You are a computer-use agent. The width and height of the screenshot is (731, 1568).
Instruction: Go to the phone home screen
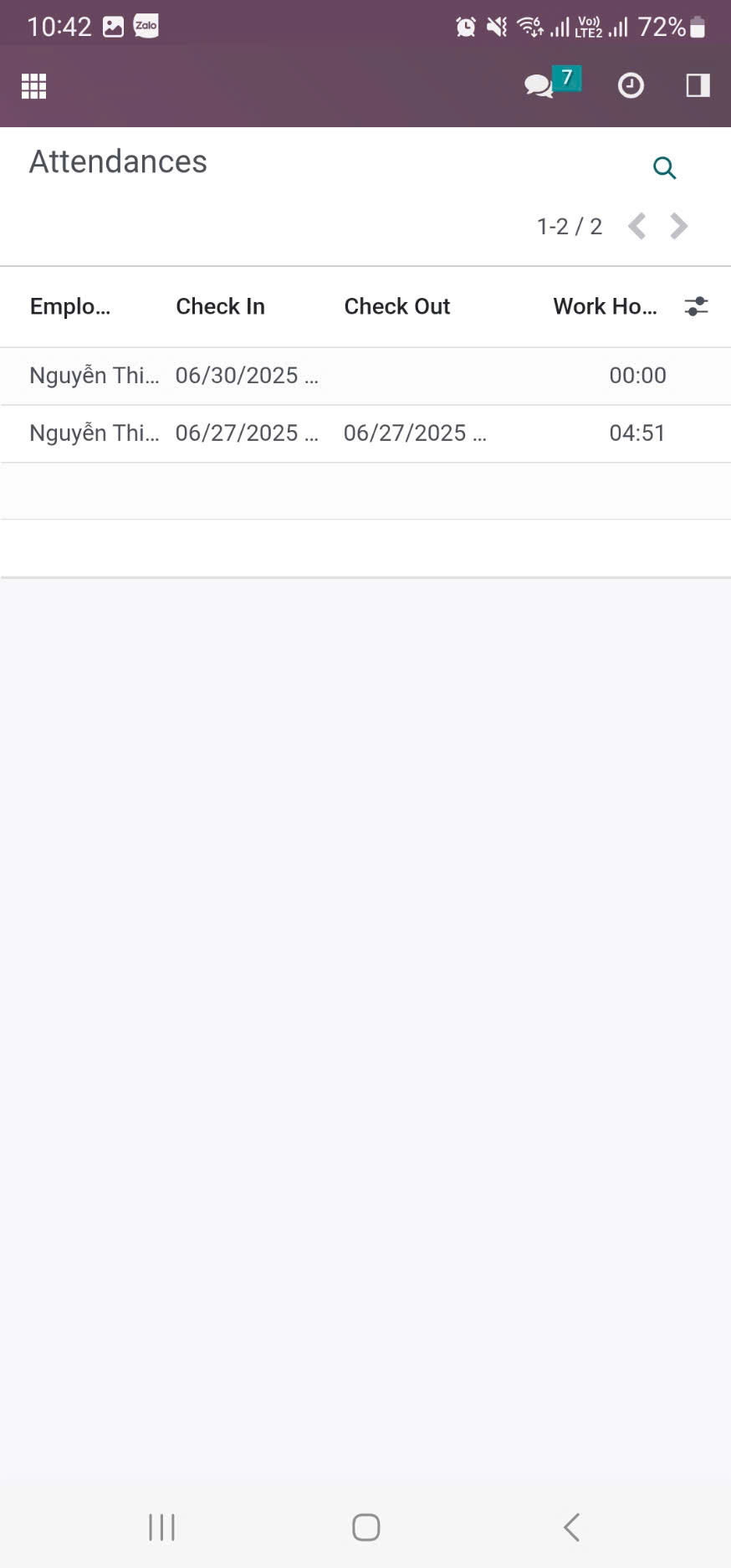[x=365, y=1527]
